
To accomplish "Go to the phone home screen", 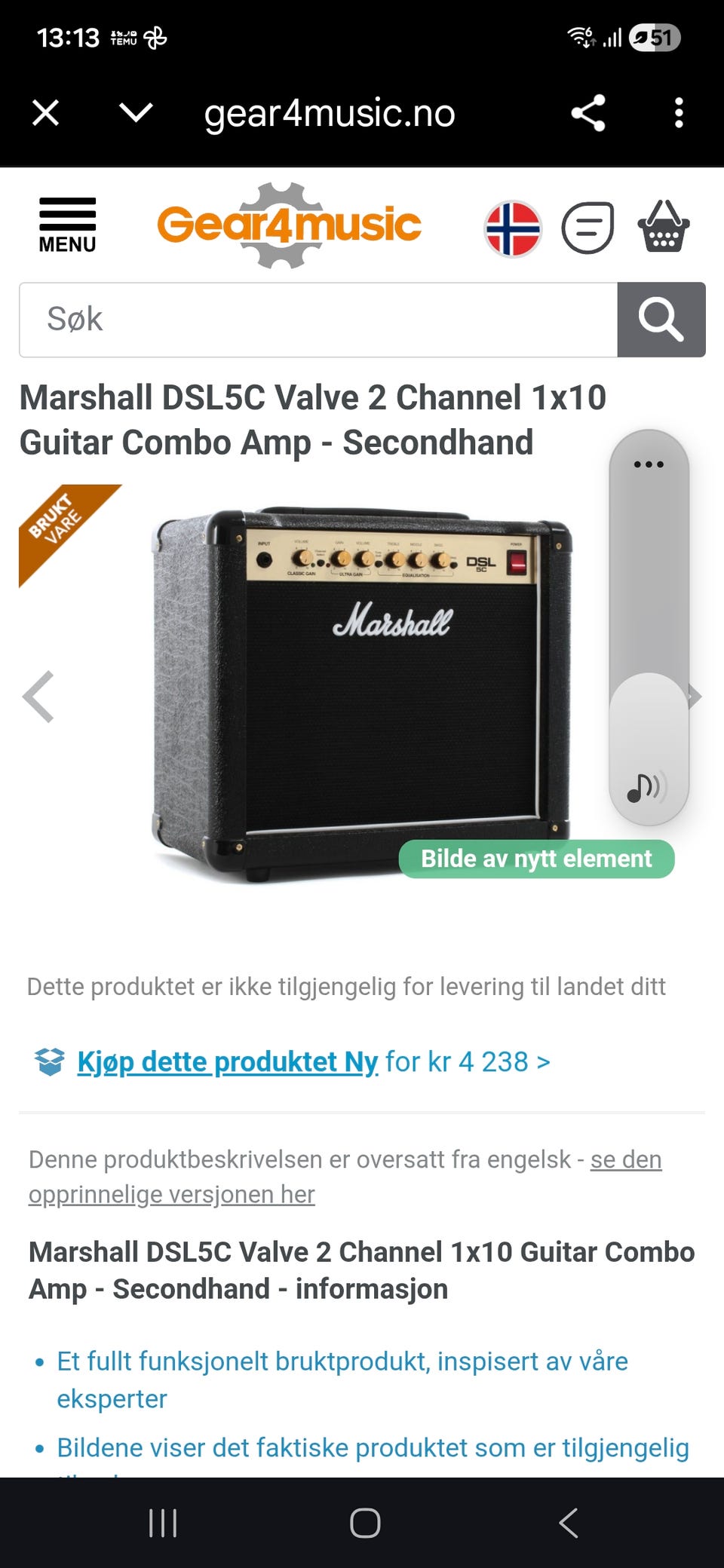I will [x=365, y=1523].
